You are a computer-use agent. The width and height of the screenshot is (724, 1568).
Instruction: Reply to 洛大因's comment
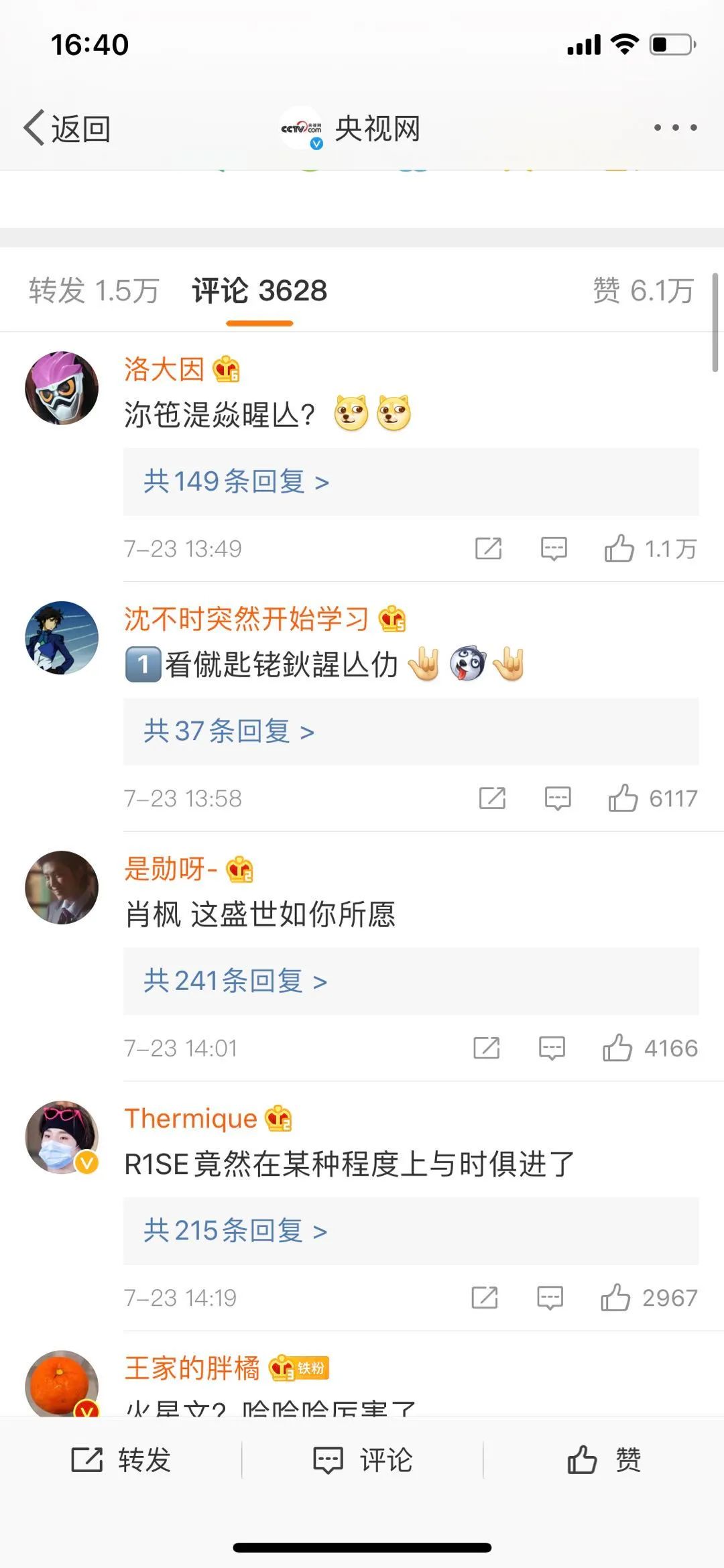click(x=554, y=548)
